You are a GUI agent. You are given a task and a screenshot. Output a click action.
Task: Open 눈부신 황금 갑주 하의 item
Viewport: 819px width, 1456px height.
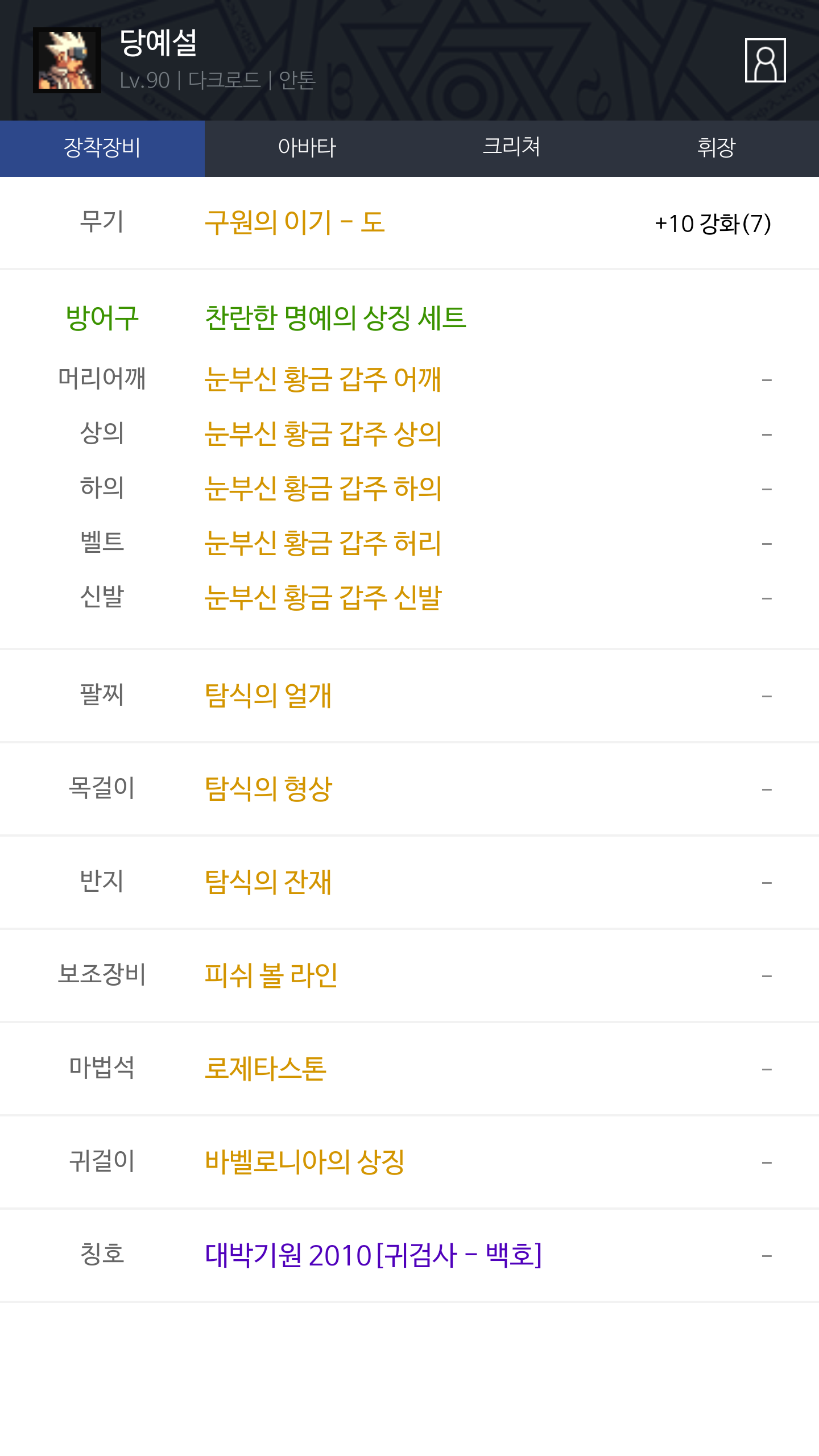tap(323, 489)
